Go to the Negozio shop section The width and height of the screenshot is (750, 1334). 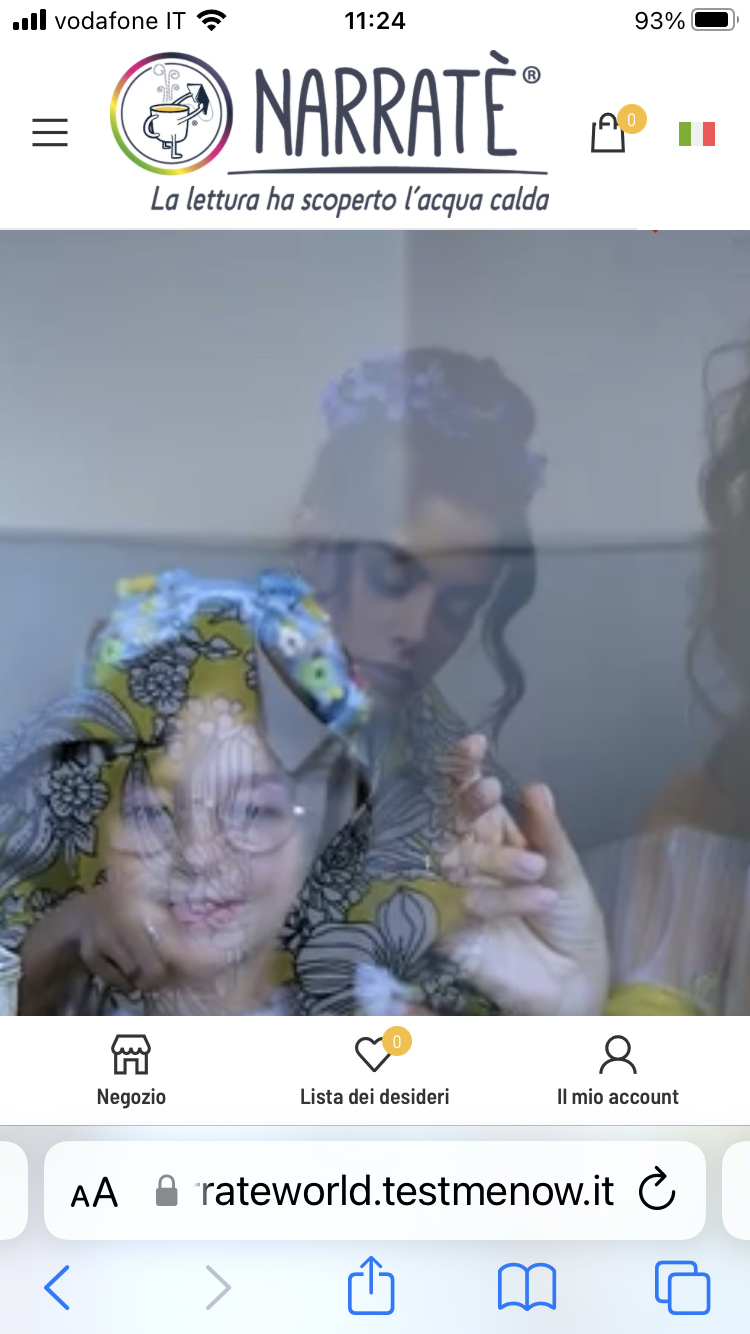(x=131, y=1071)
